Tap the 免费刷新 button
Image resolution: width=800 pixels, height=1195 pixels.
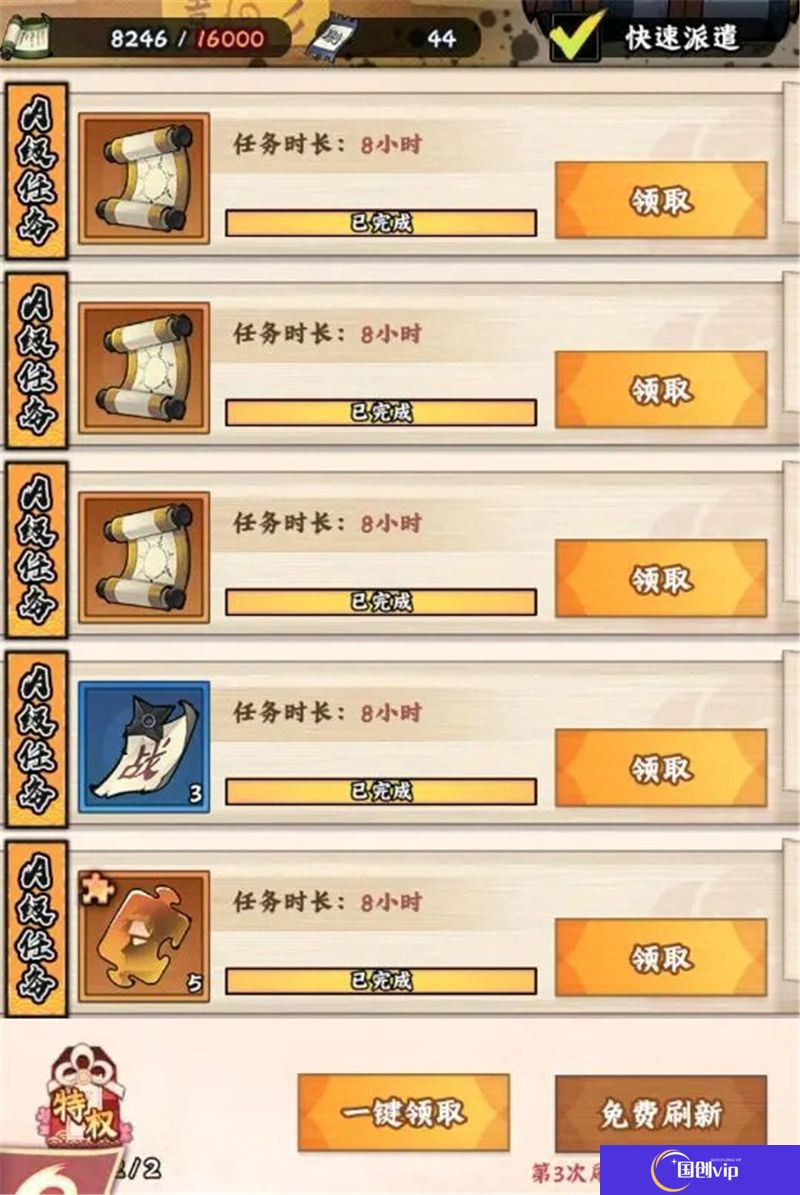tap(661, 1113)
